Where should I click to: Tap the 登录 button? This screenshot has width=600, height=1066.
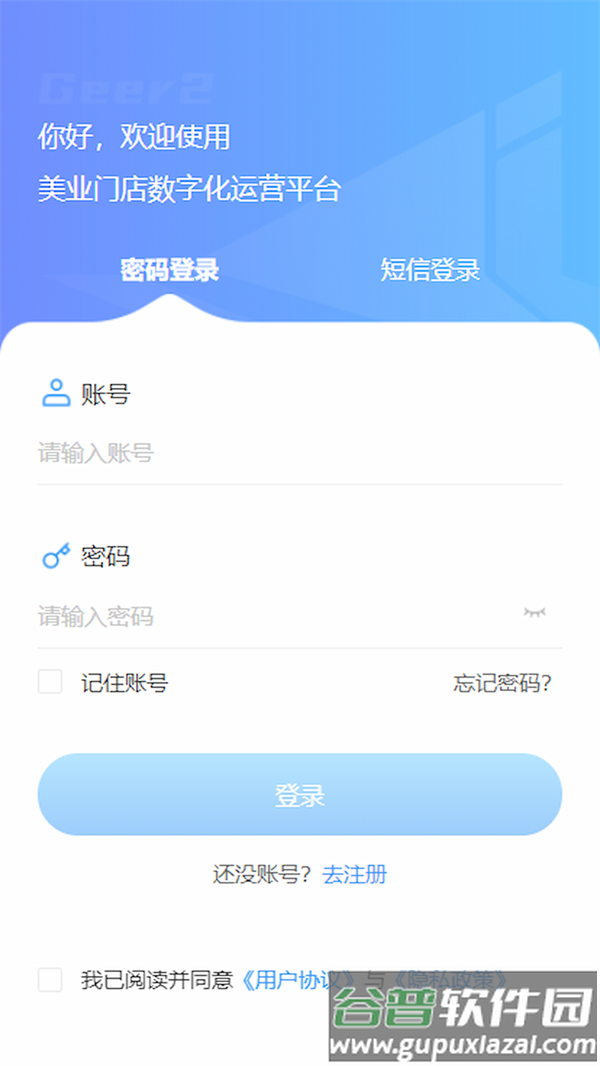pos(300,795)
